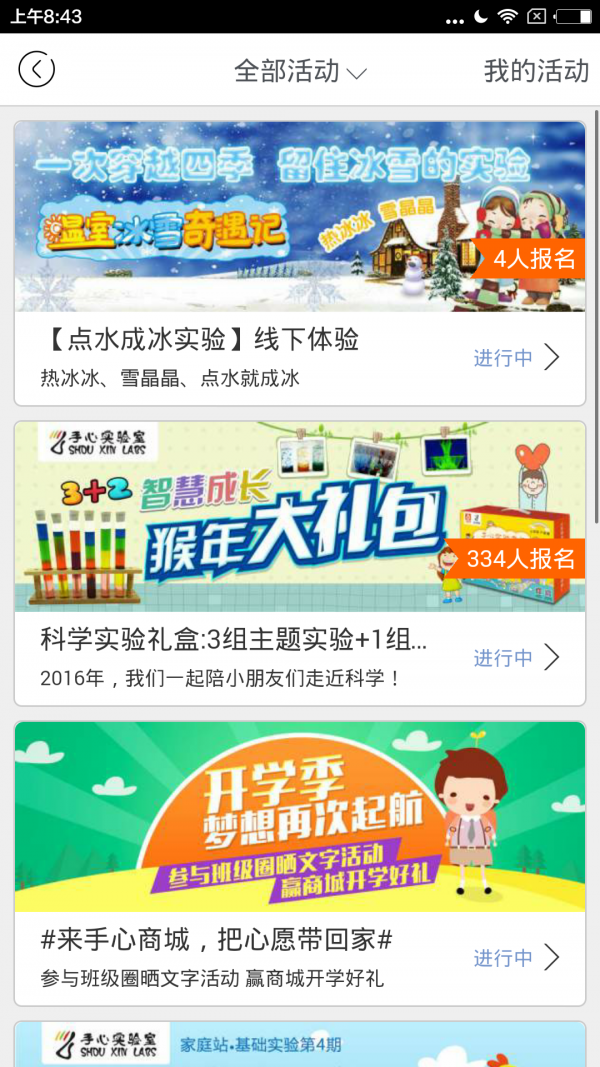
Task: Expand the 全部活动 dropdown filter
Action: click(300, 71)
